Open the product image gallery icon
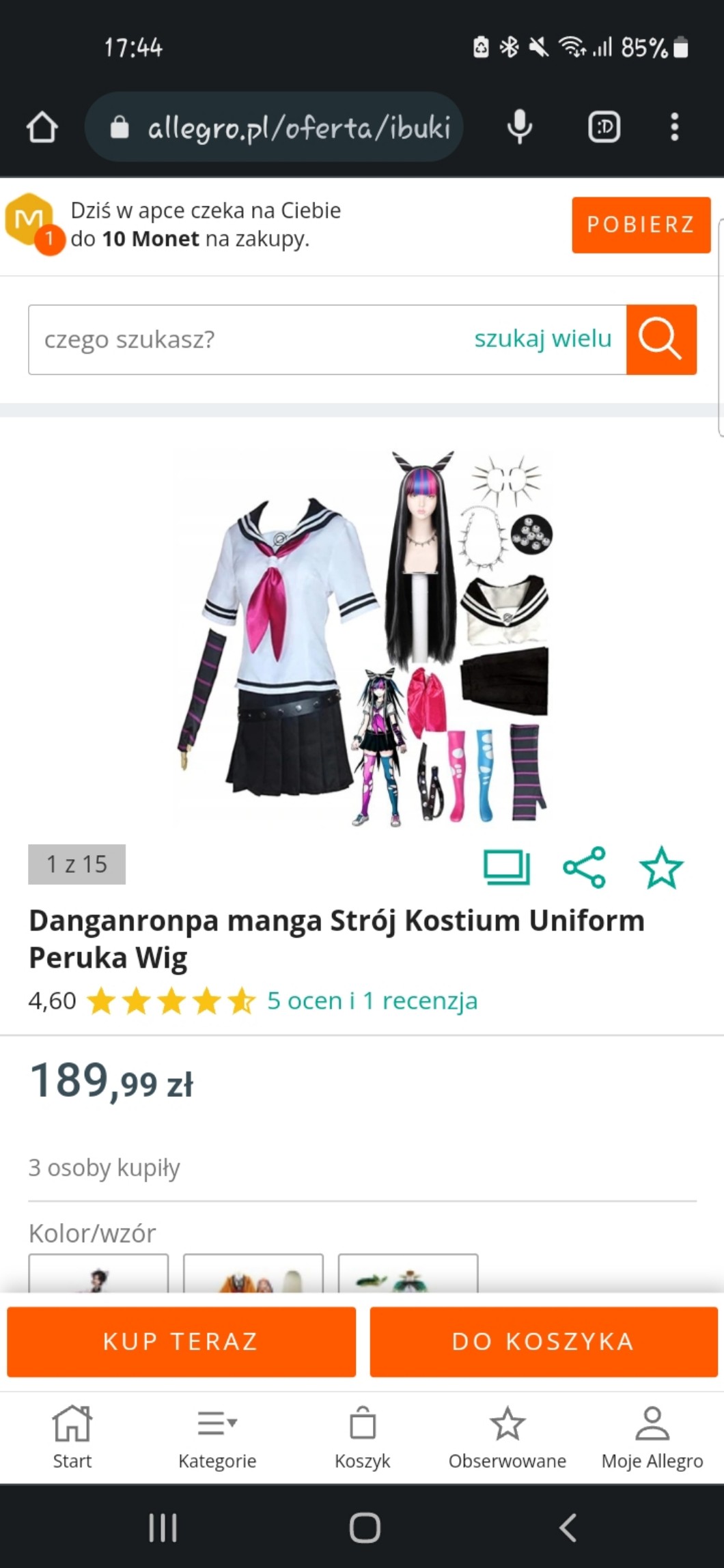Viewport: 724px width, 1568px height. [507, 867]
